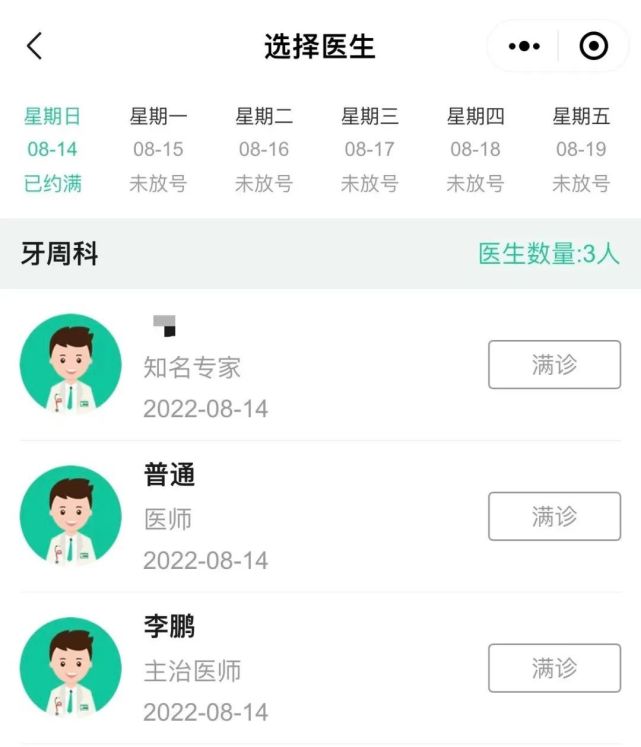This screenshot has height=747, width=641.
Task: Tap 满诊 button for 李鹏
Action: 554,668
